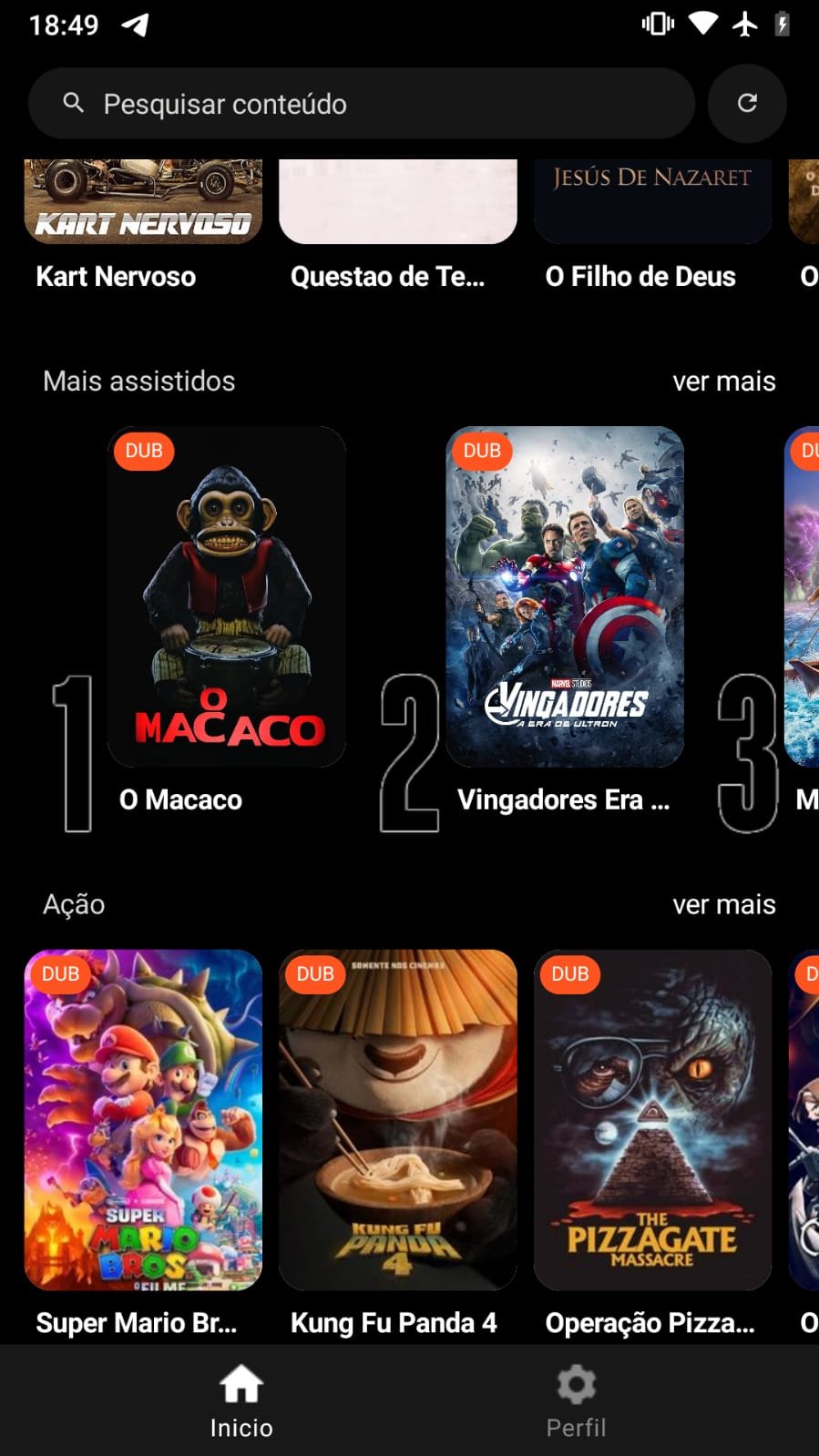This screenshot has height=1456, width=819.
Task: Open 'ver mais' for the Ação section
Action: (x=724, y=904)
